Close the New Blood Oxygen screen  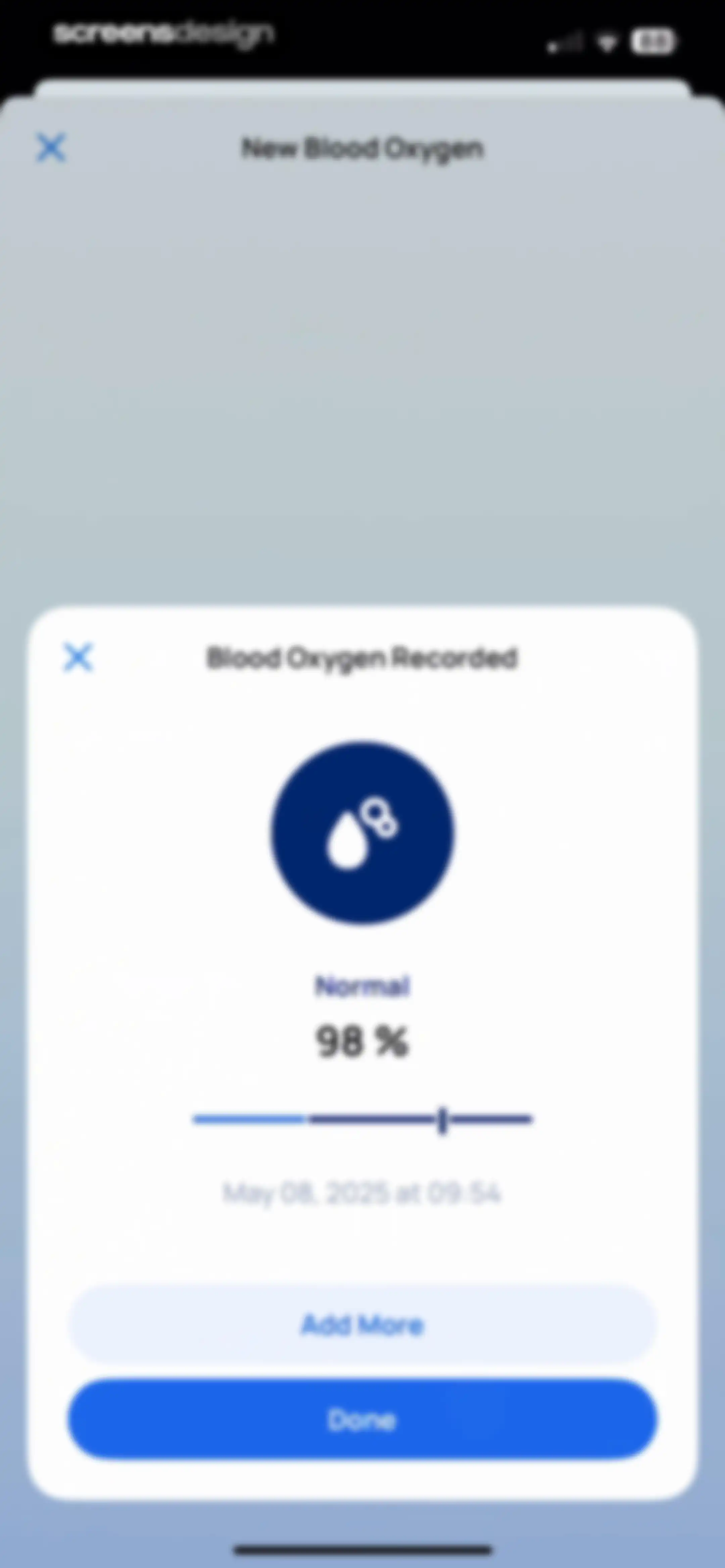[51, 147]
